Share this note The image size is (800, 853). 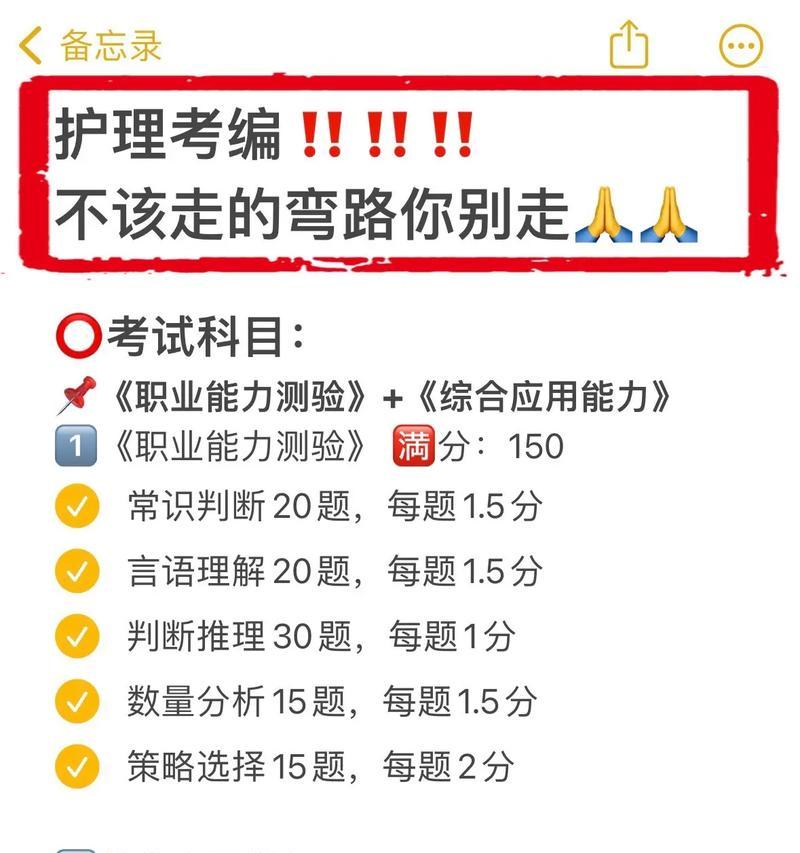click(x=629, y=45)
